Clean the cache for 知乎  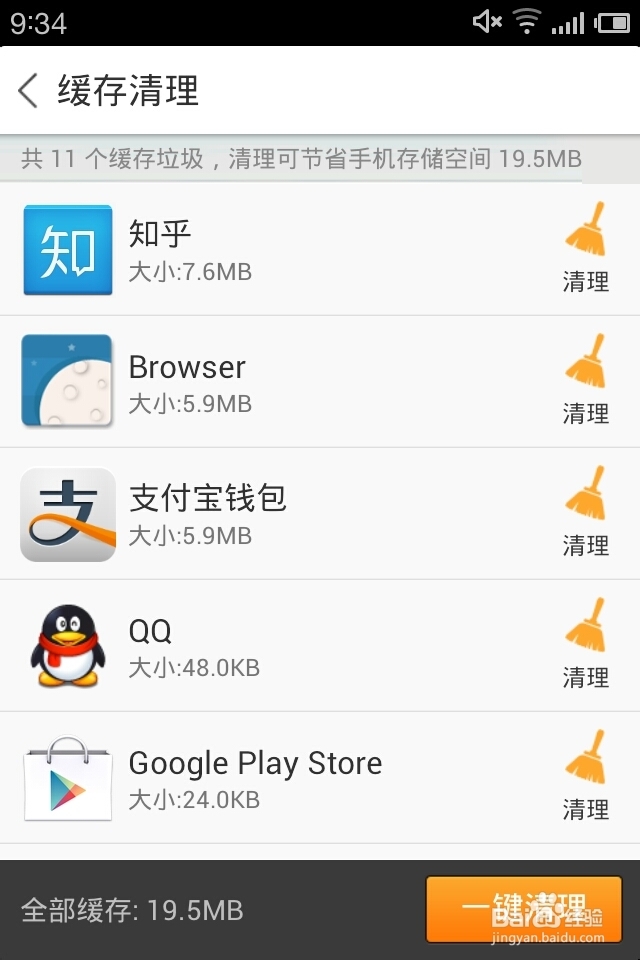coord(586,248)
